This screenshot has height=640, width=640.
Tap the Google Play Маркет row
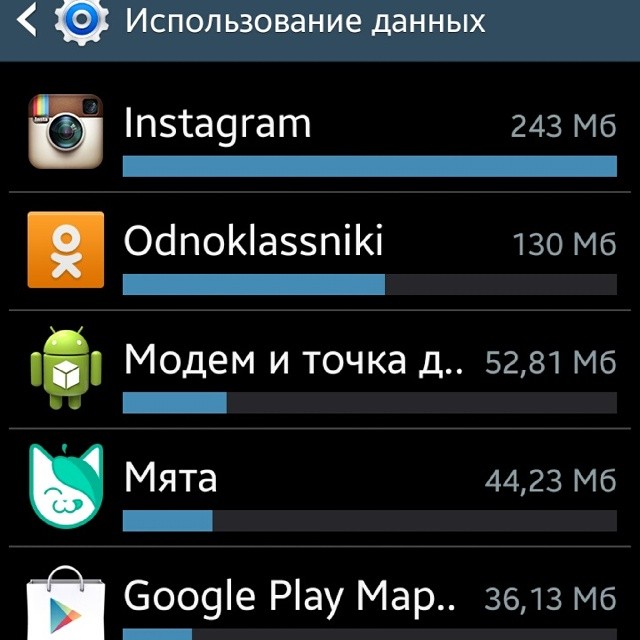click(x=320, y=598)
